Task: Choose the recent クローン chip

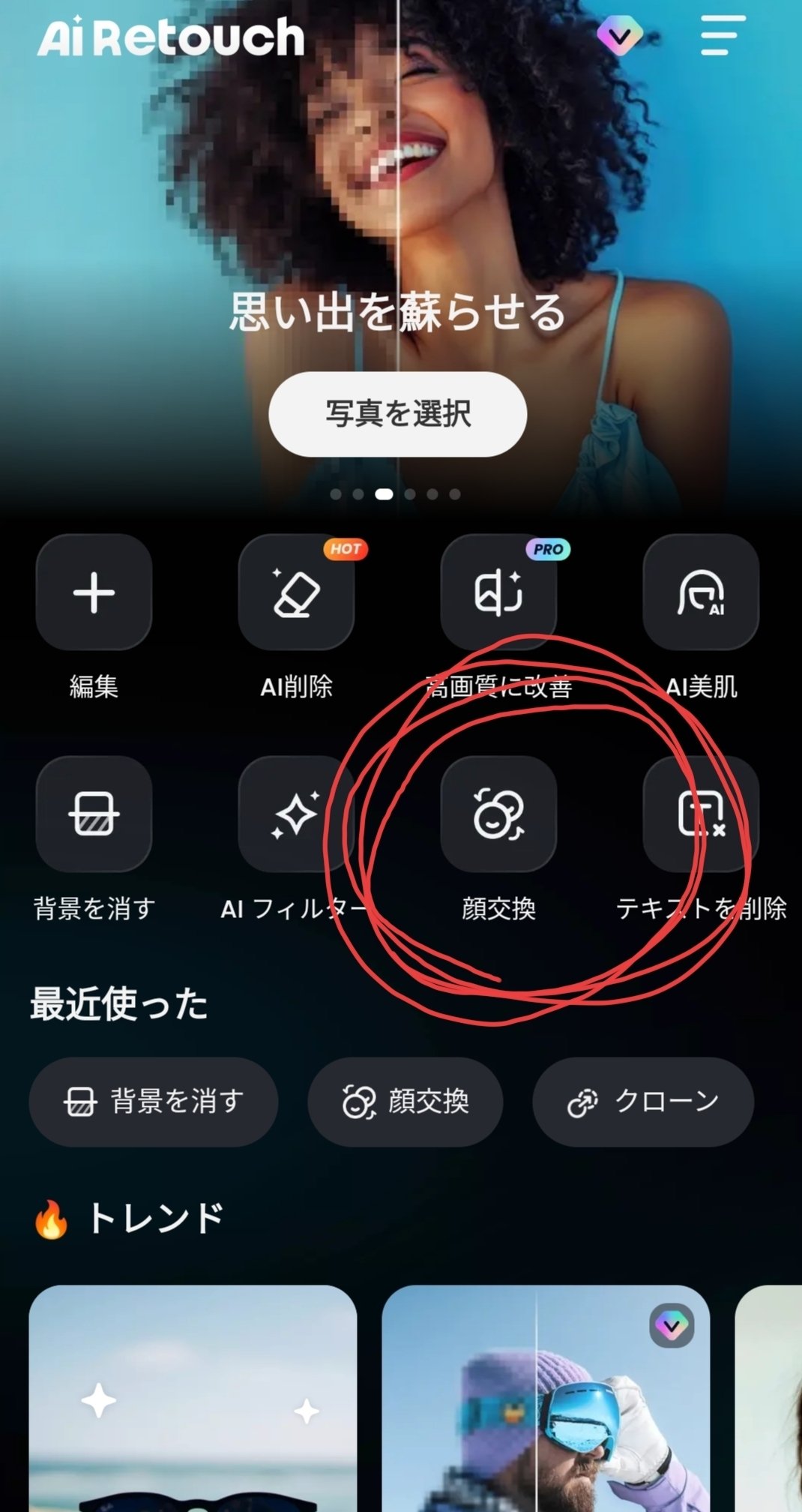Action: (642, 1102)
